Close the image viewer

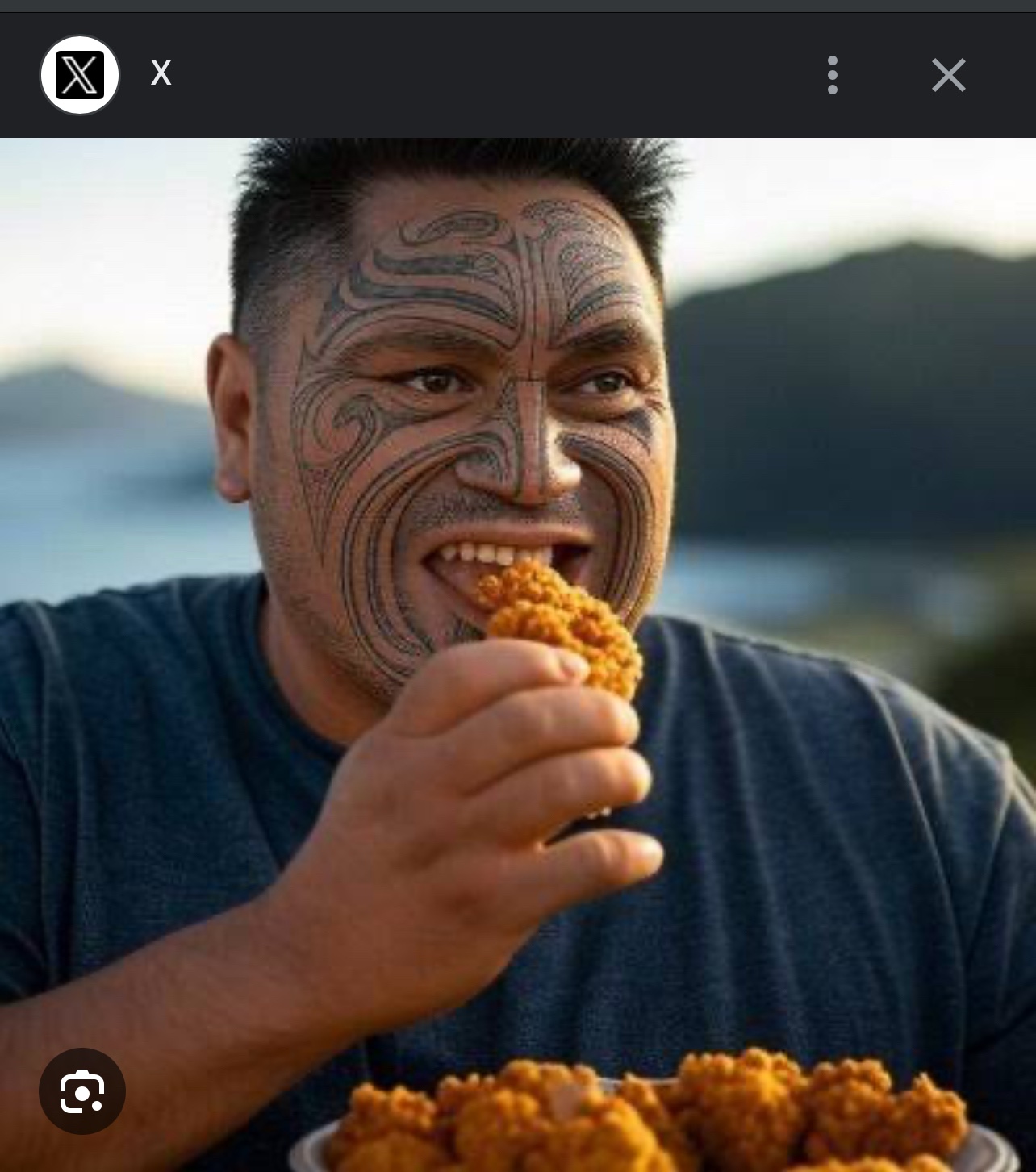[948, 75]
